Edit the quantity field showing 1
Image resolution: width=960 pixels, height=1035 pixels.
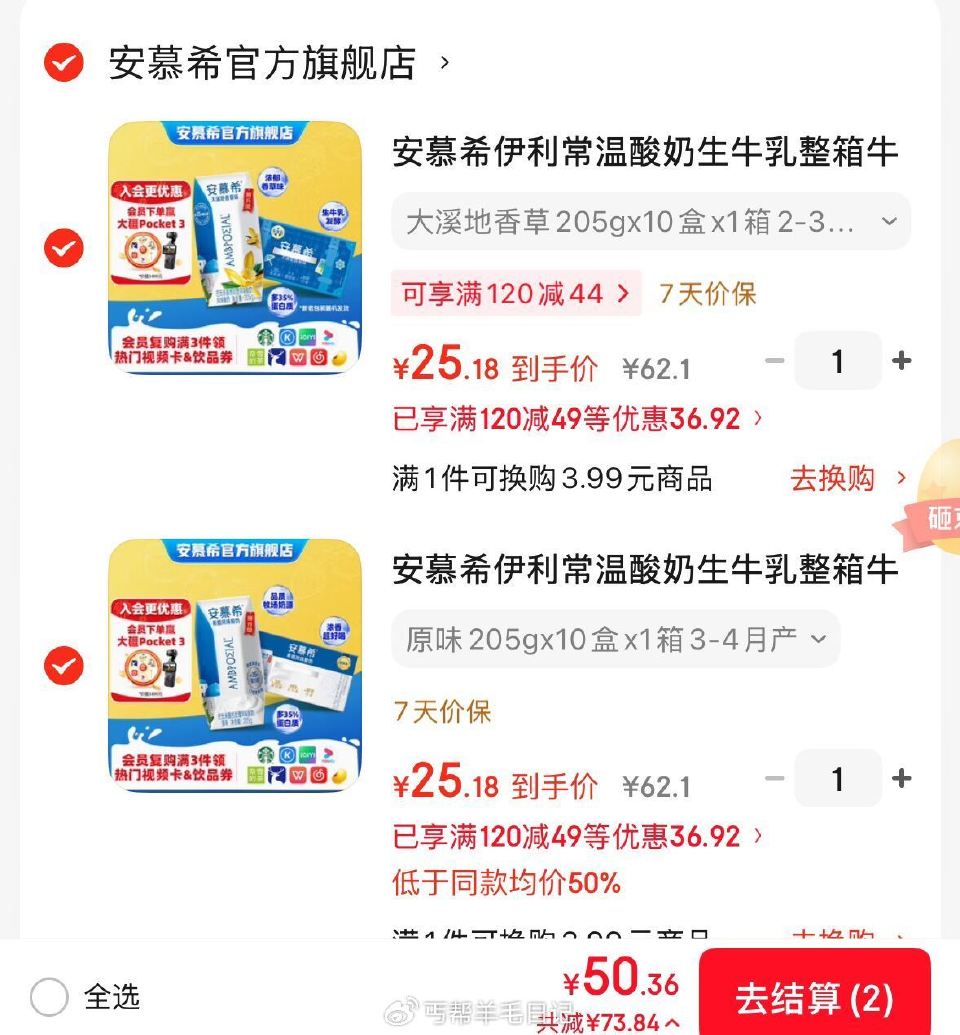point(839,361)
